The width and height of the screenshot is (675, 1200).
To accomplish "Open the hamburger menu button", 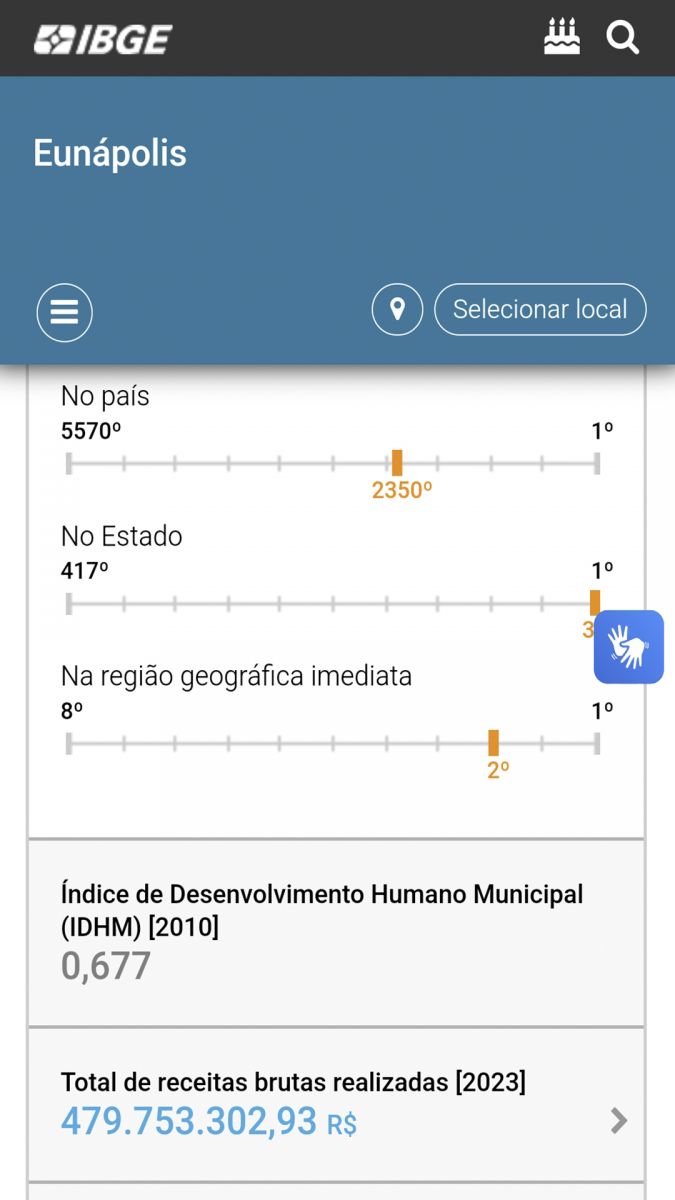I will (65, 313).
